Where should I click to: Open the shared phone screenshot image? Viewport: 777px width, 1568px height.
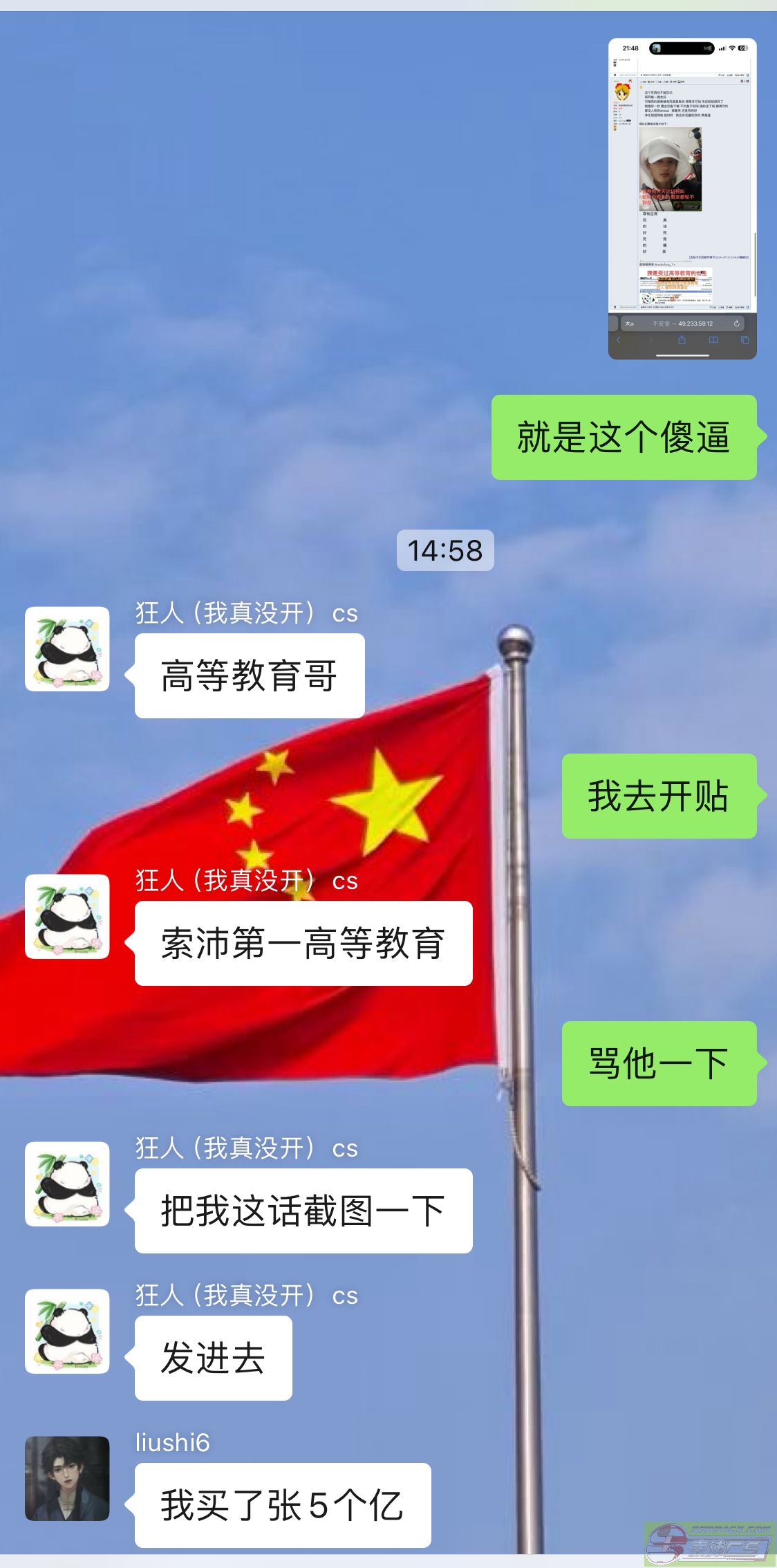point(682,198)
